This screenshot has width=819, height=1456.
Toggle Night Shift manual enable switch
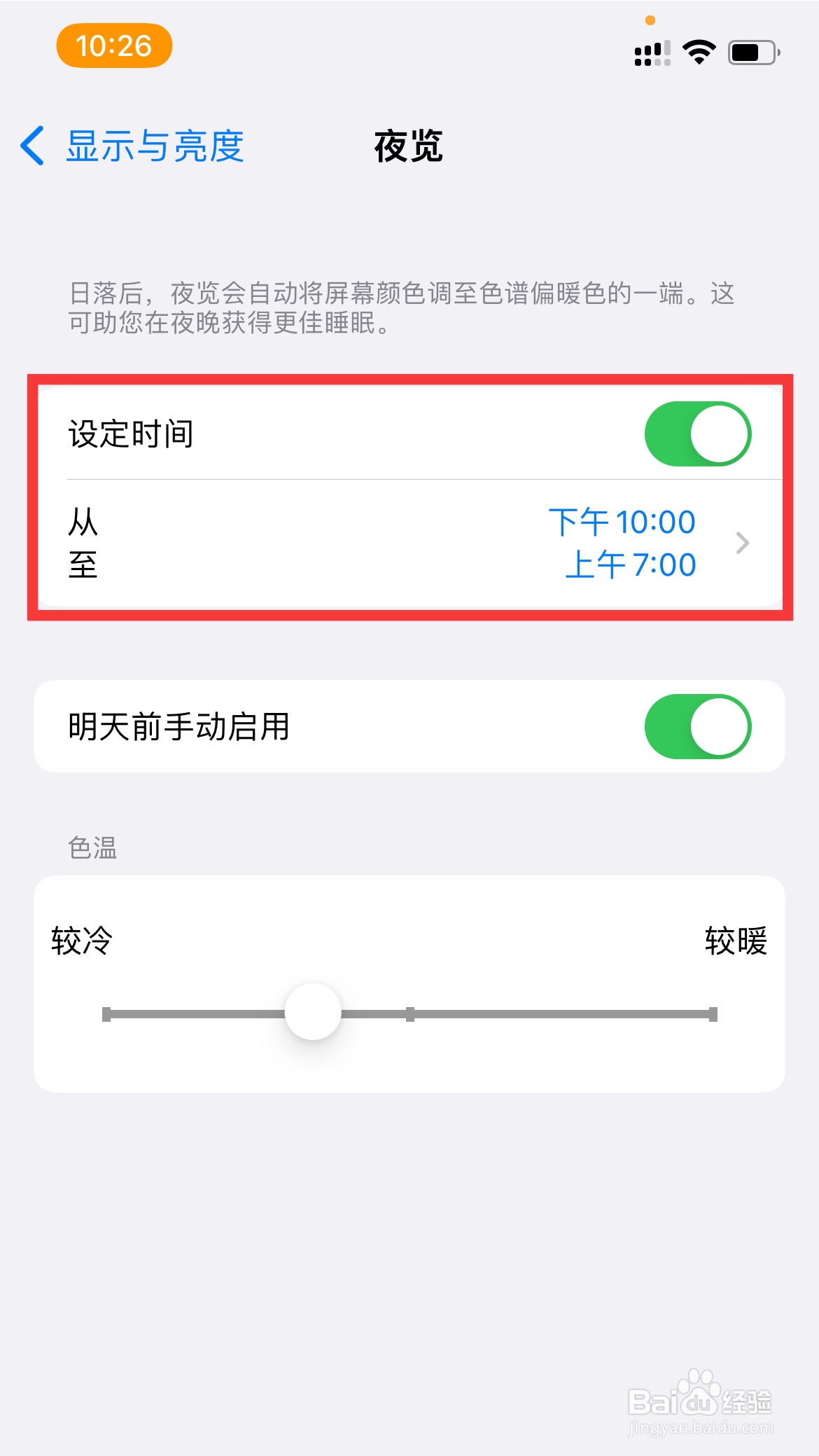[x=698, y=726]
